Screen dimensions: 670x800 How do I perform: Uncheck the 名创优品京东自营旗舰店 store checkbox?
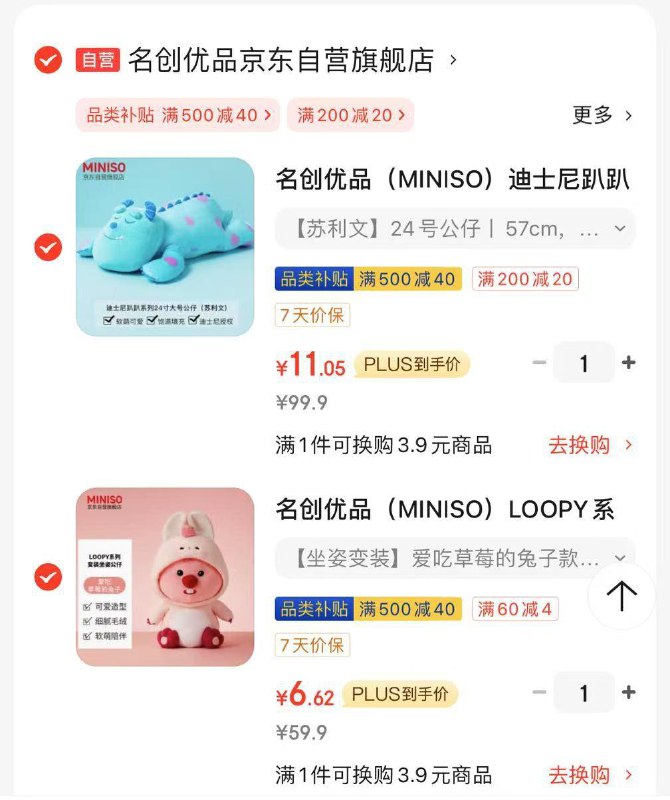pos(48,60)
